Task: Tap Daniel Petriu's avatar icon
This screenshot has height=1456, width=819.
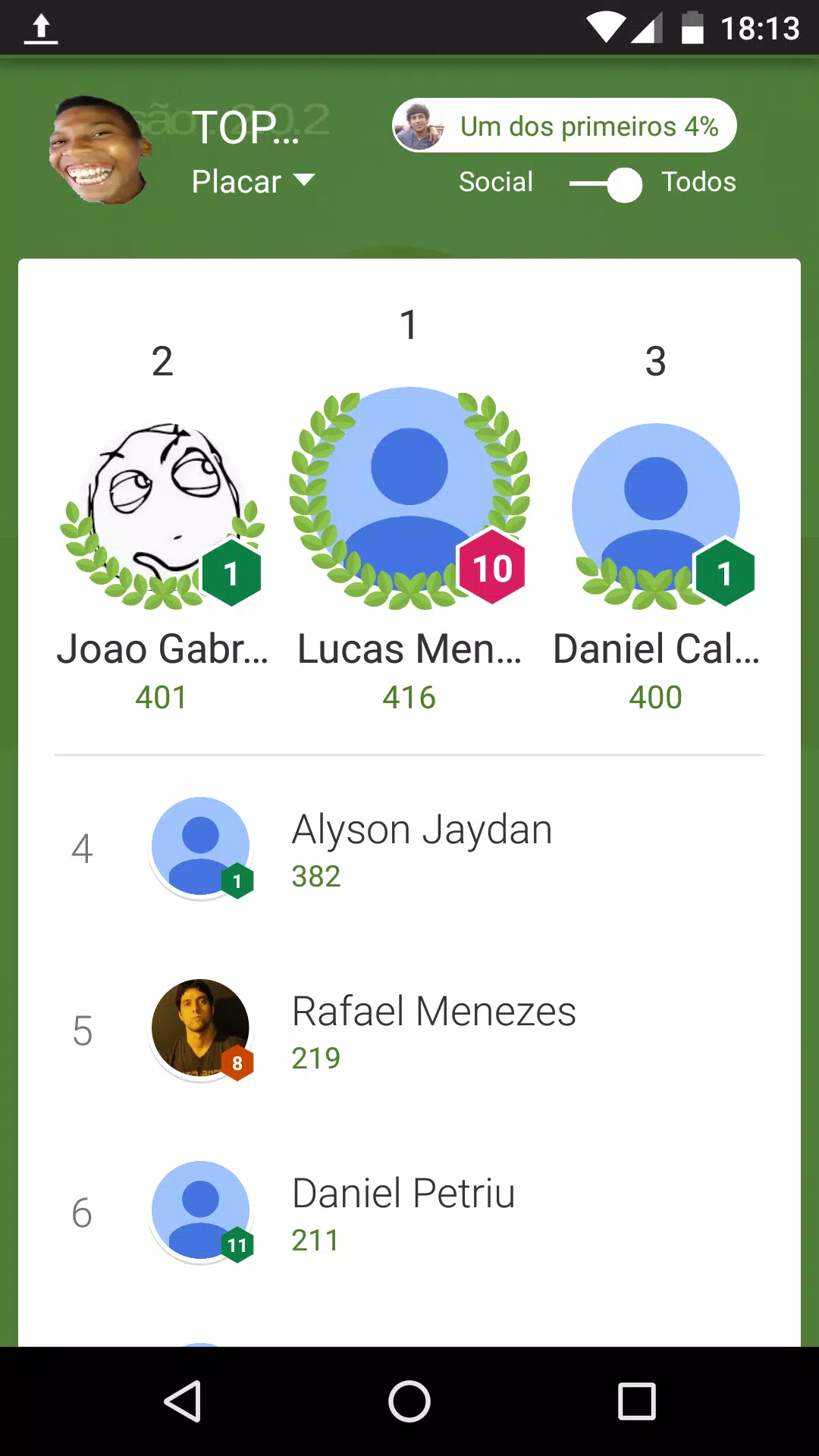Action: pyautogui.click(x=200, y=1212)
